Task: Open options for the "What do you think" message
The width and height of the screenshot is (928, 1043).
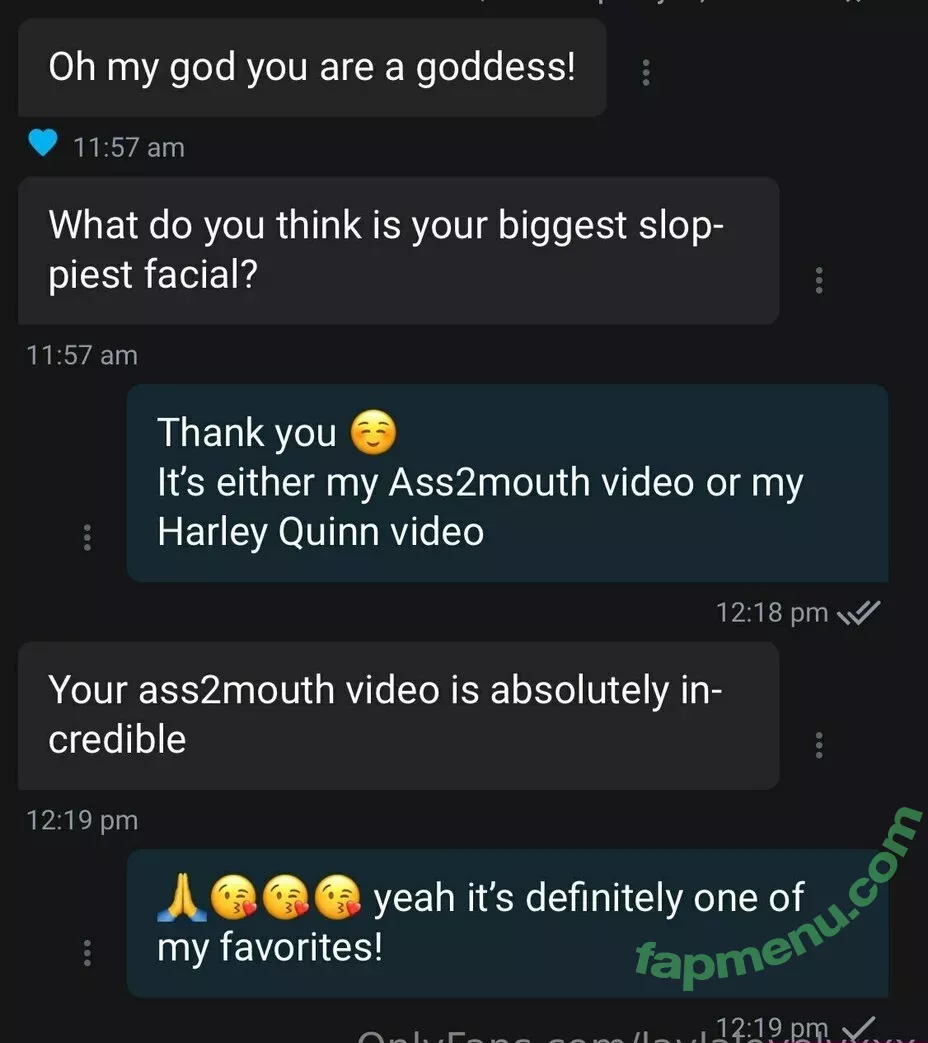Action: [819, 280]
